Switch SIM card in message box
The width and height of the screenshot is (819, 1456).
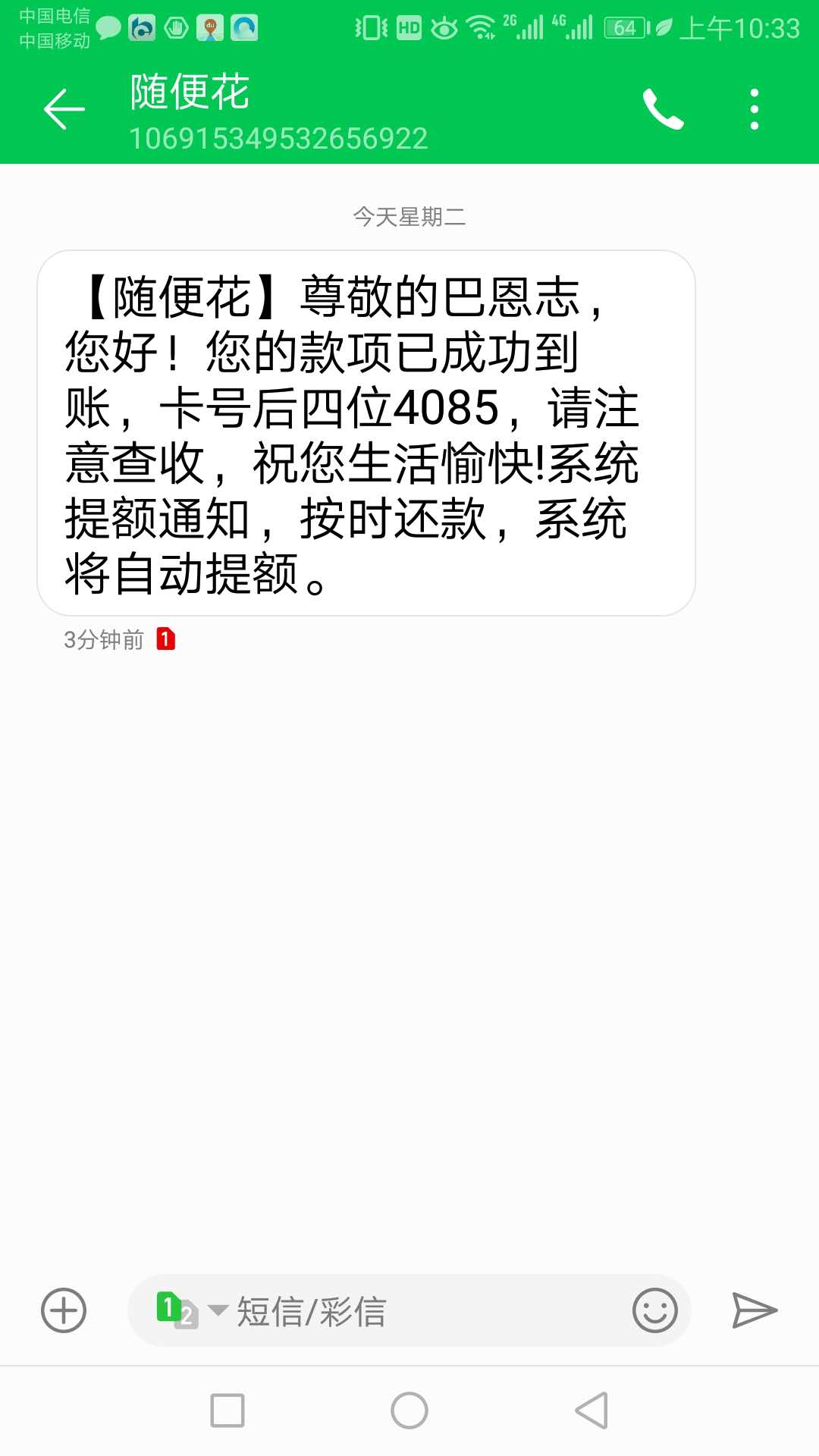coord(190,1310)
